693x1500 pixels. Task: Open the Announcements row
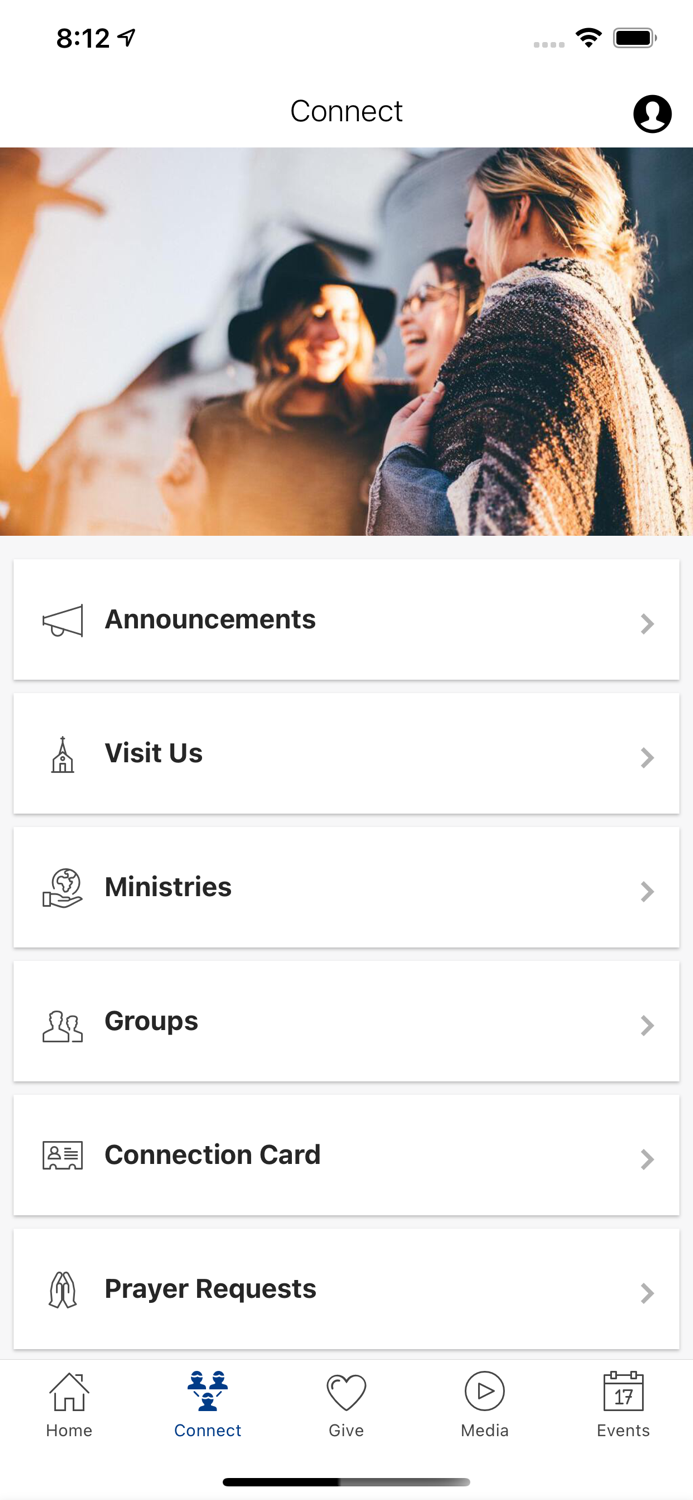tap(346, 620)
